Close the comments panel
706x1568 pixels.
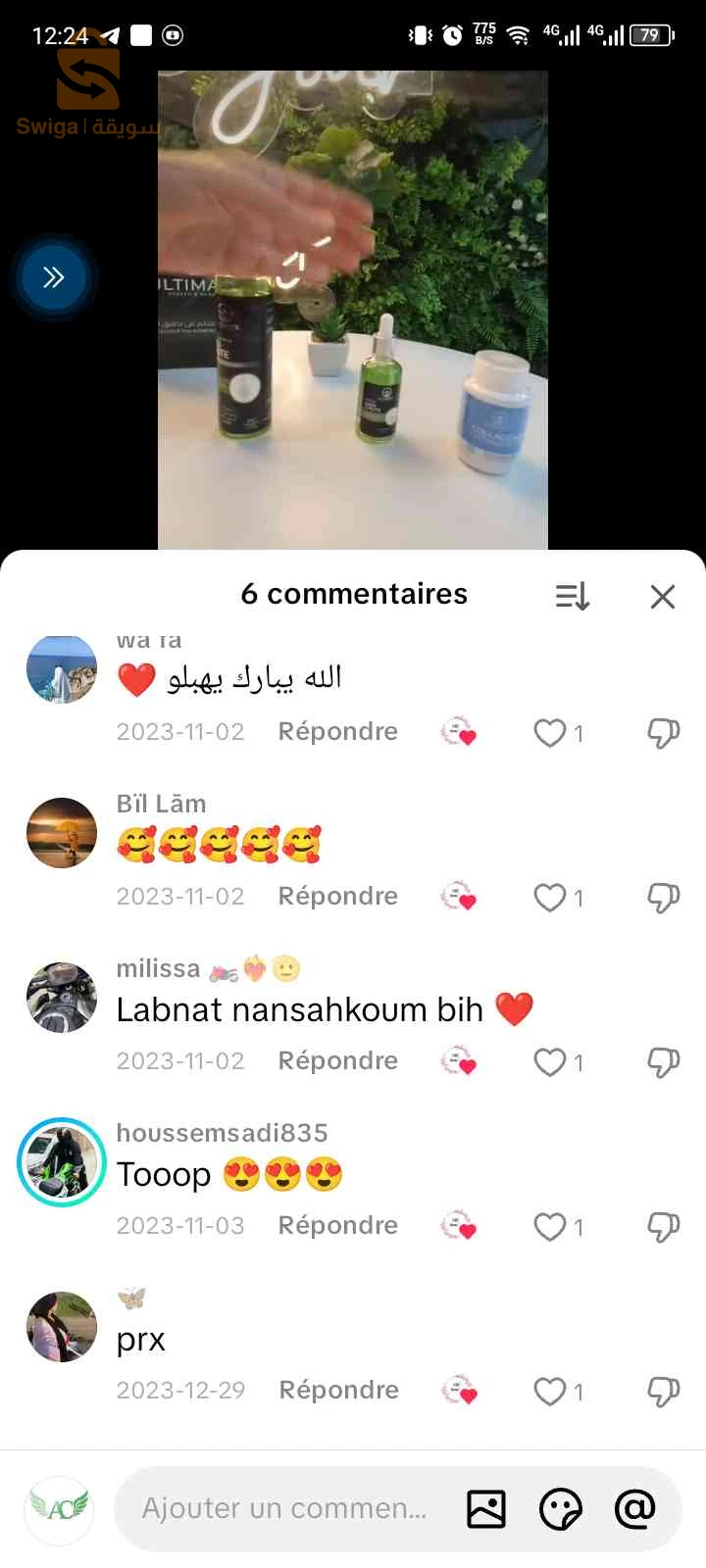663,596
